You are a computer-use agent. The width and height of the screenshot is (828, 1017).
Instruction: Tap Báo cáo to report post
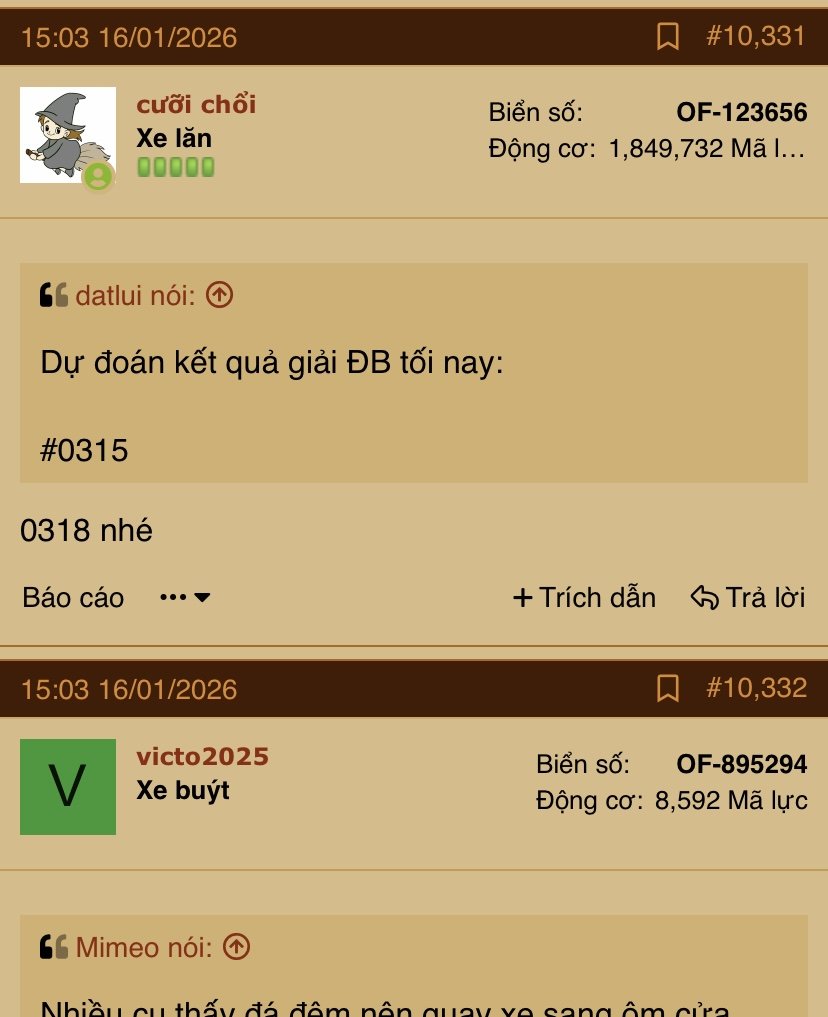(x=73, y=598)
